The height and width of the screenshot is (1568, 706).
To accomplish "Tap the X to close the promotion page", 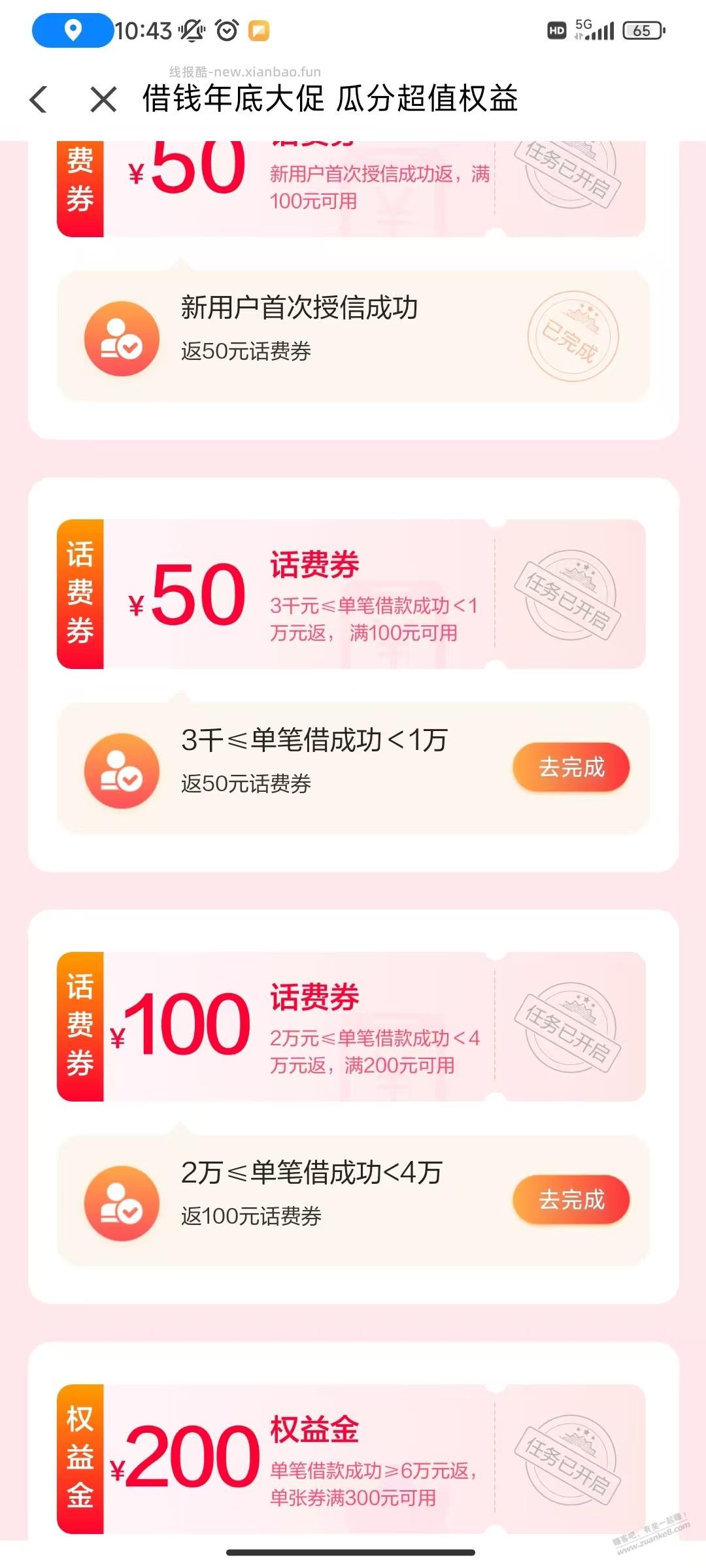I will point(101,99).
